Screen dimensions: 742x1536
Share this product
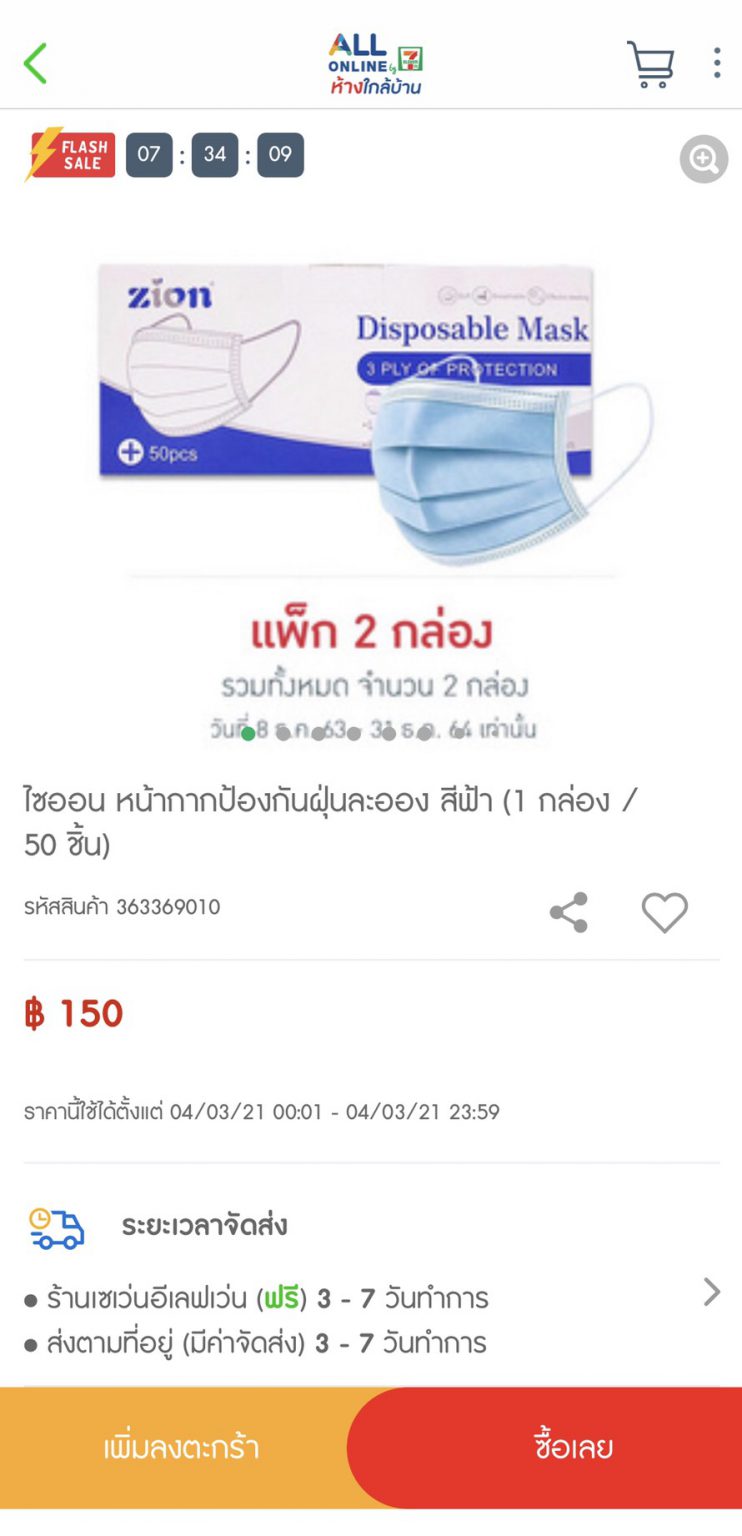569,912
